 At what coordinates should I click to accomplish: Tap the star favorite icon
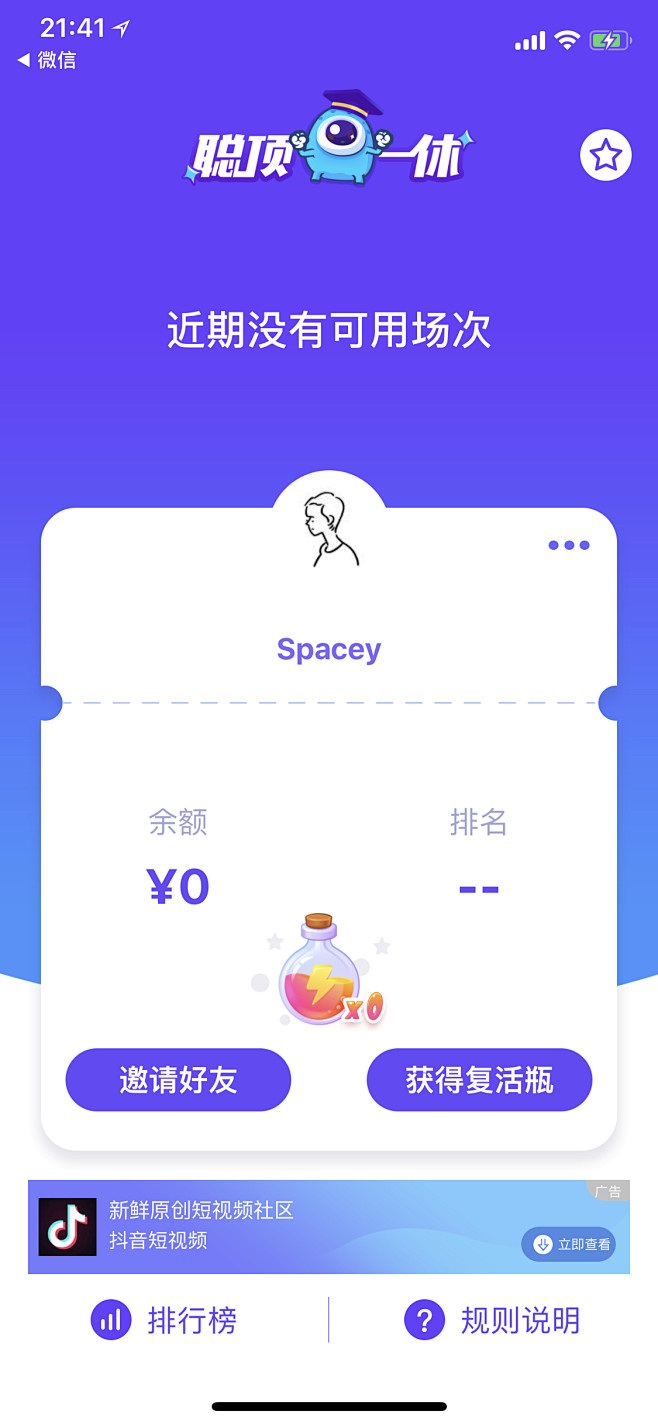click(x=605, y=156)
